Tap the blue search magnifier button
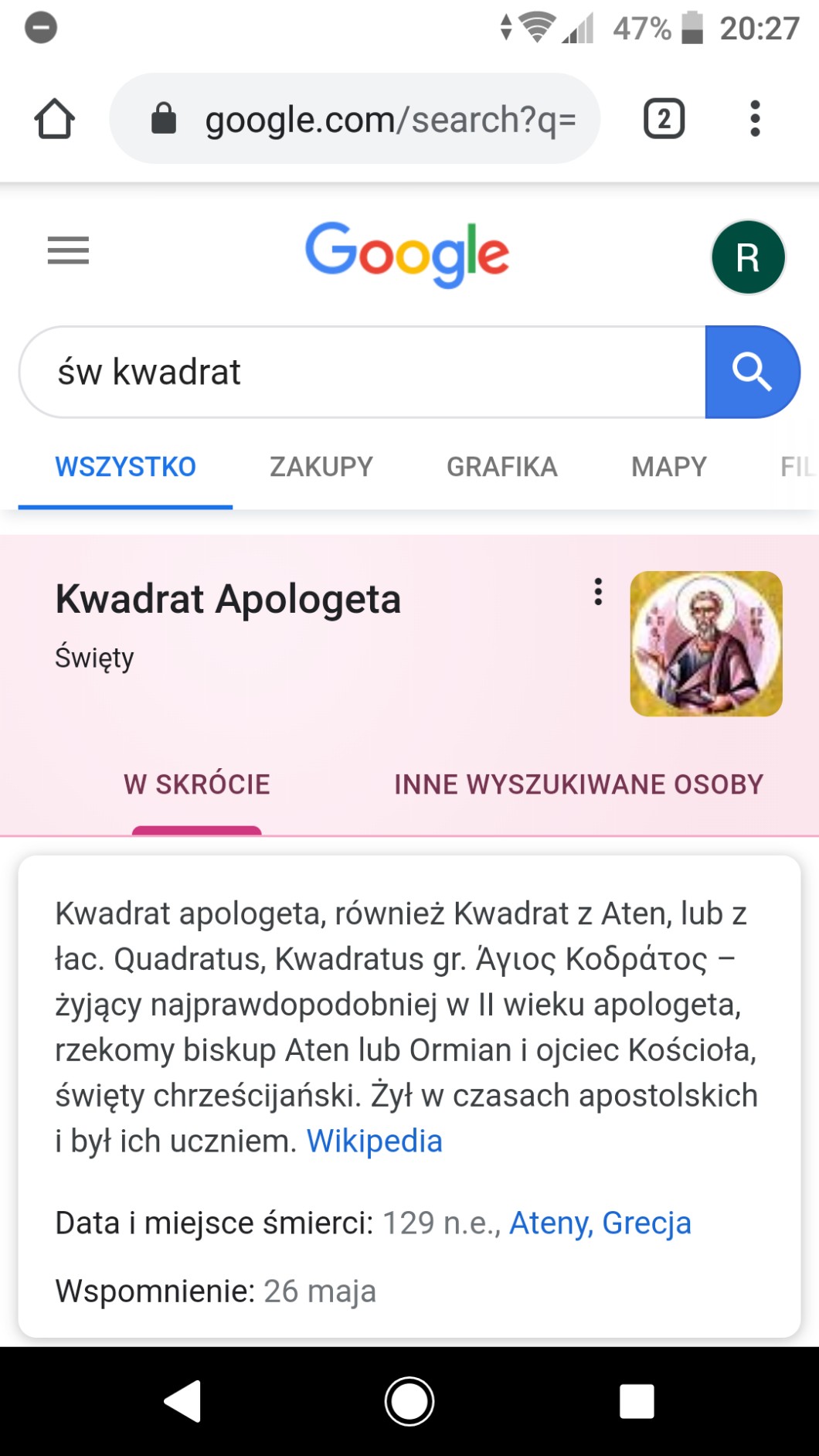This screenshot has height=1456, width=819. click(752, 372)
